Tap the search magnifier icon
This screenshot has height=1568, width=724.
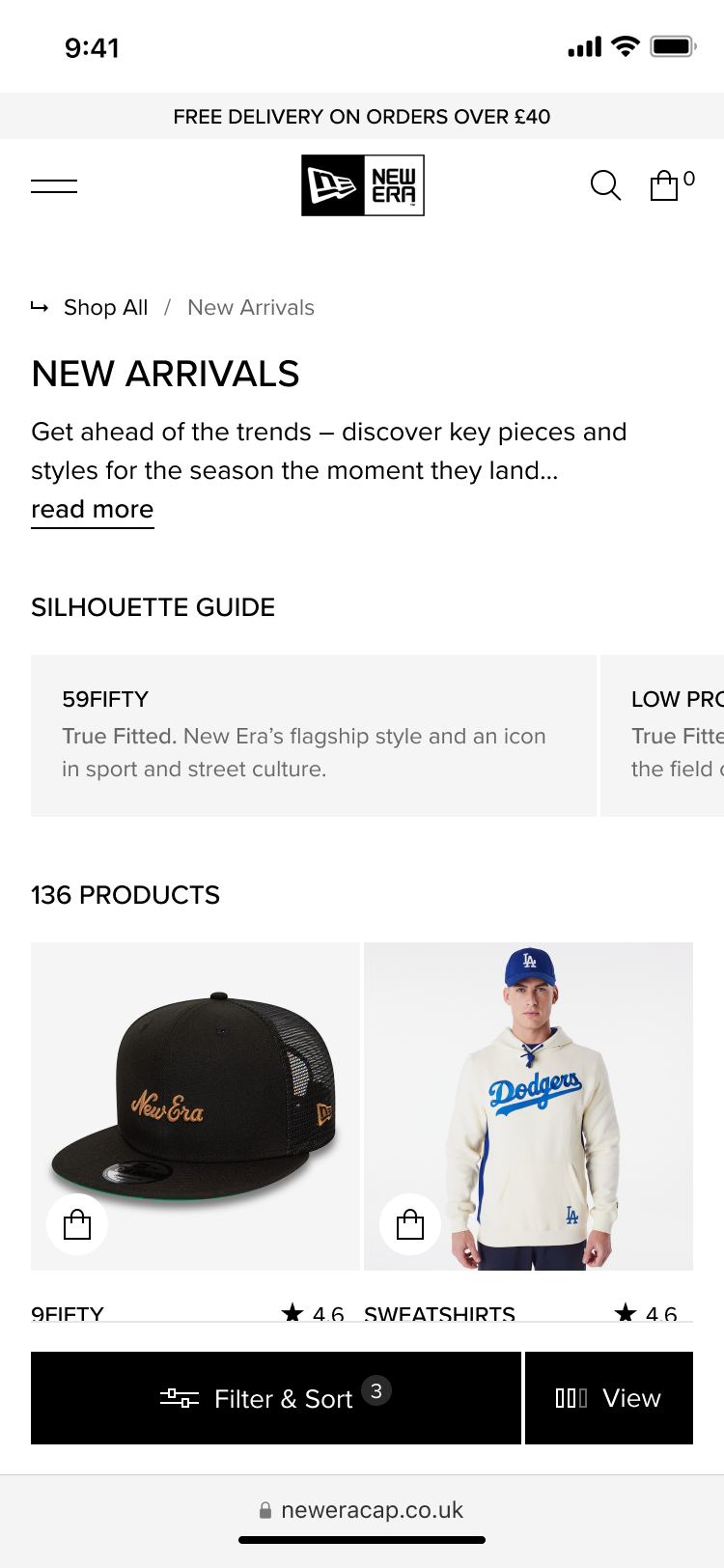pos(606,185)
